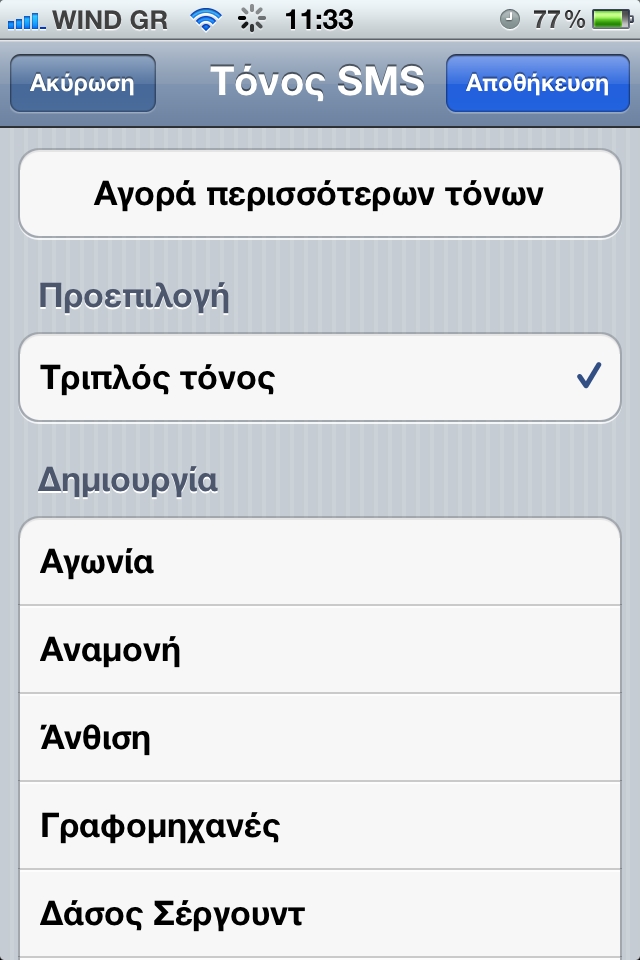Viewport: 640px width, 960px height.
Task: Select the Αναμονή tone
Action: click(x=319, y=650)
